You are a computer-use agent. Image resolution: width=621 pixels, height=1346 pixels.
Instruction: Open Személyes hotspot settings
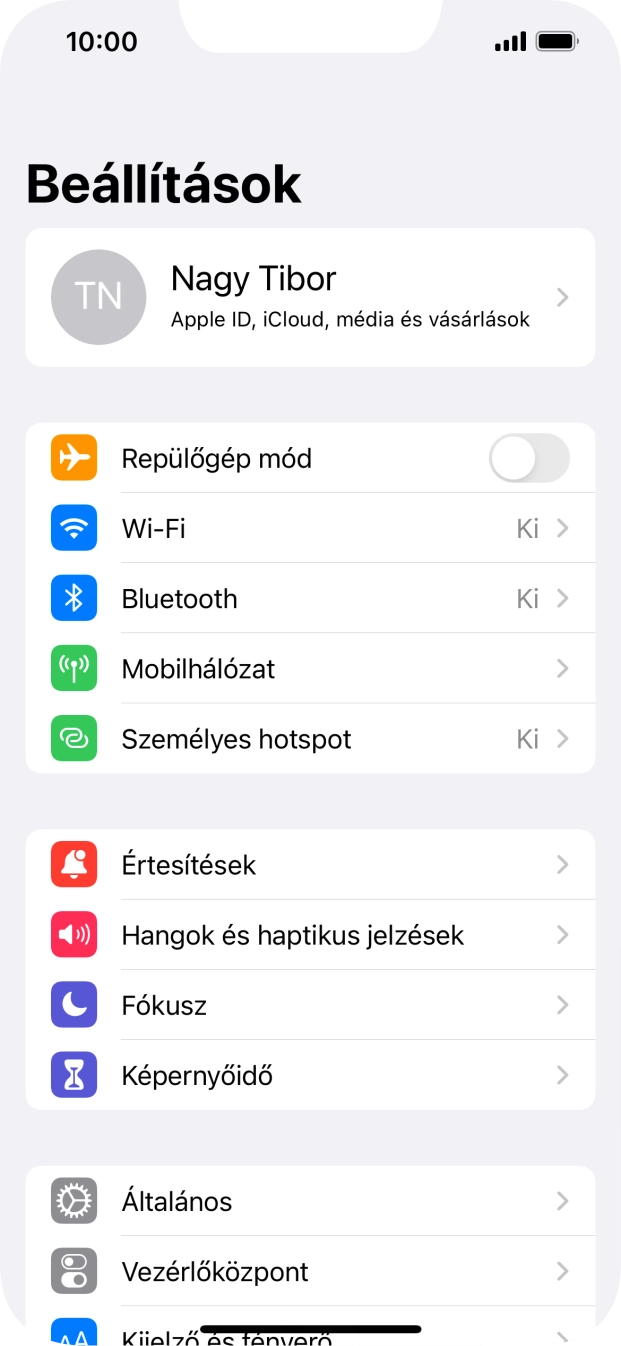310,739
